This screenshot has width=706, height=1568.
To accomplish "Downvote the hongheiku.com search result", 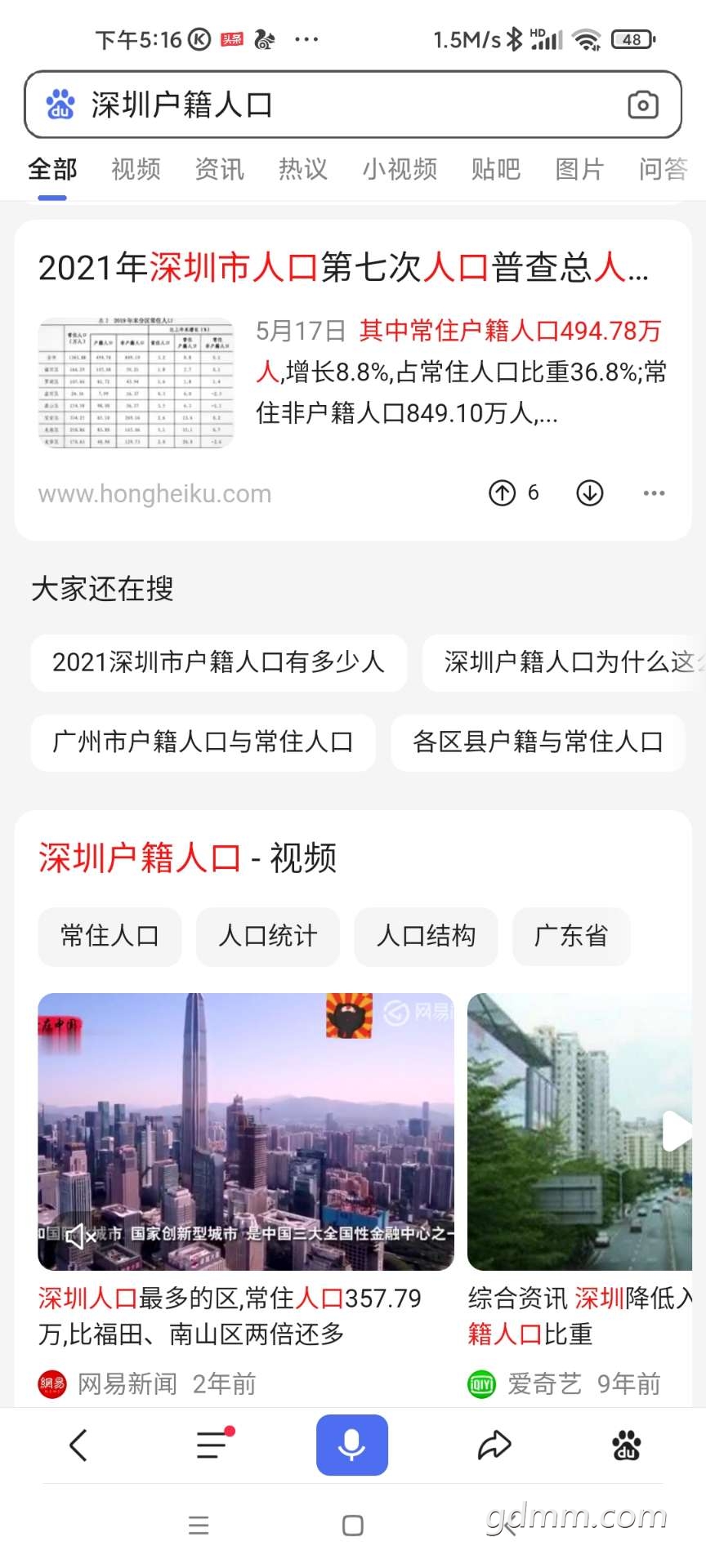I will point(590,492).
